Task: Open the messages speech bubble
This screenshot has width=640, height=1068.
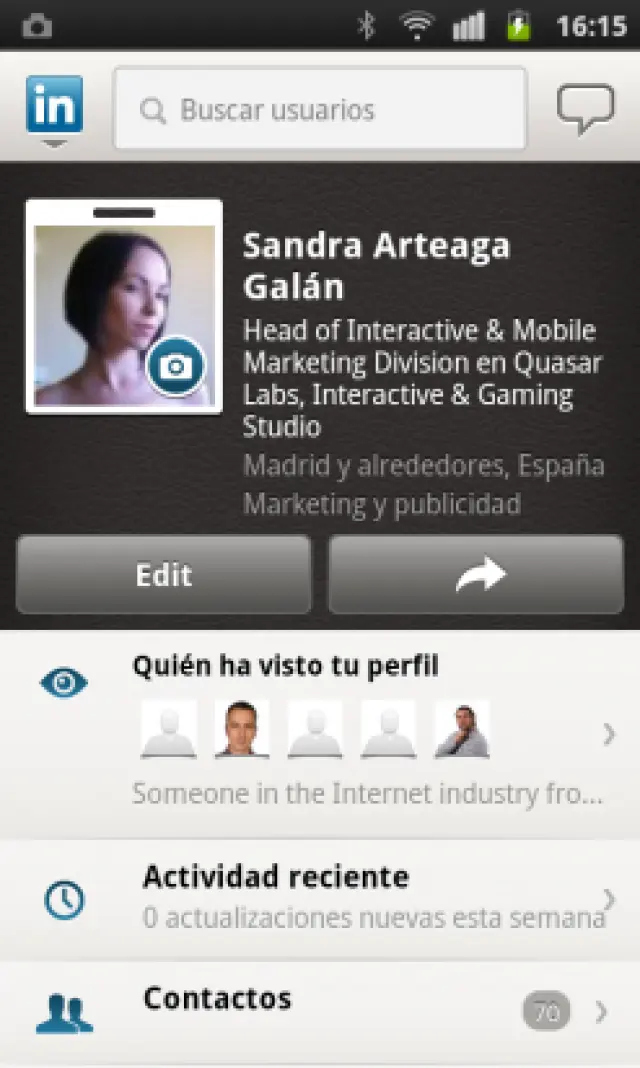Action: point(585,109)
